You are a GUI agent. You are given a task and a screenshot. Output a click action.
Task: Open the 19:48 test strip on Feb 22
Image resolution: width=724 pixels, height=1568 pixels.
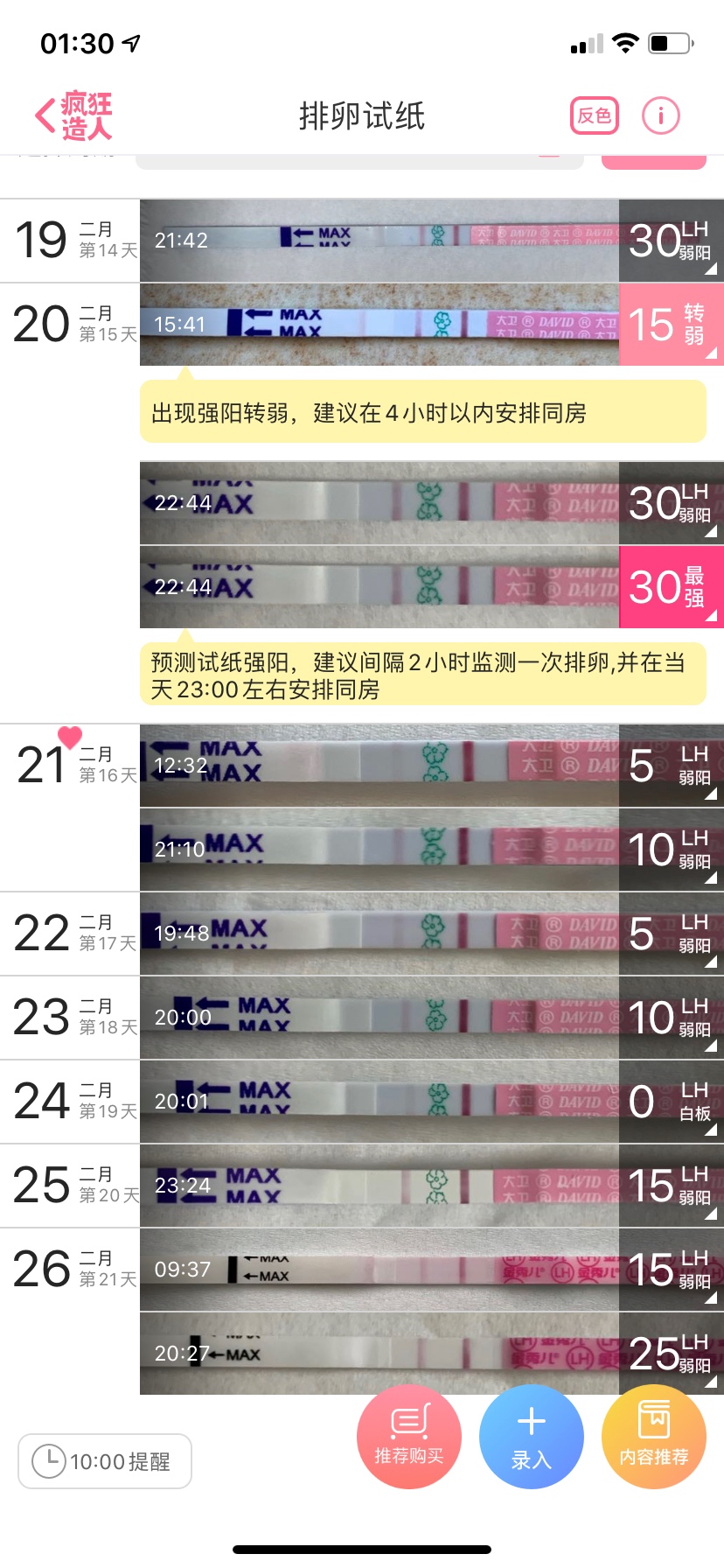379,933
